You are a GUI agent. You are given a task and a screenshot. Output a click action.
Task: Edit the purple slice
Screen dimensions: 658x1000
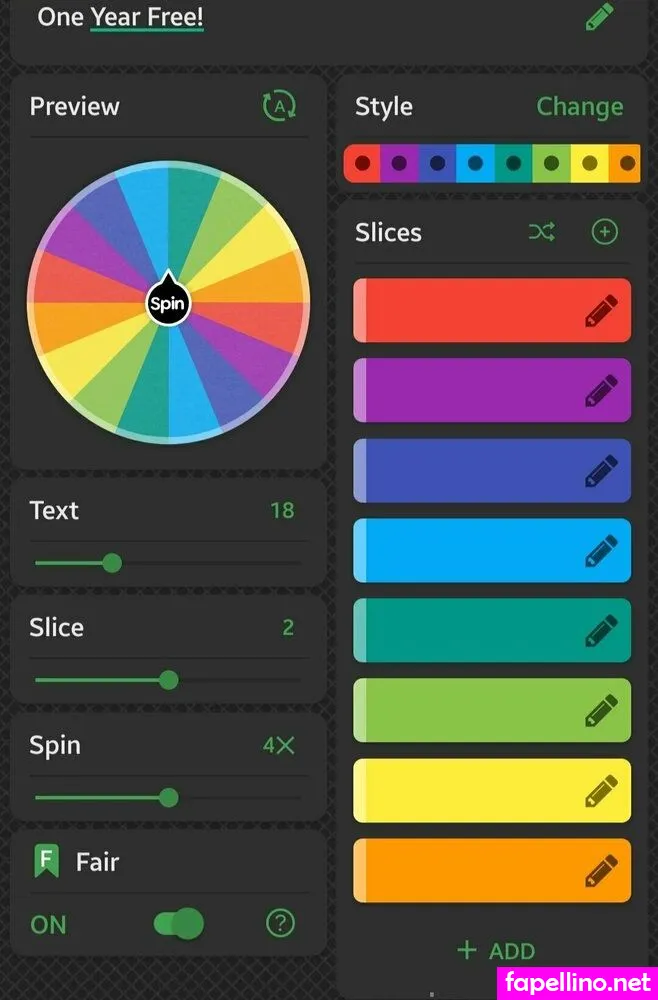600,391
